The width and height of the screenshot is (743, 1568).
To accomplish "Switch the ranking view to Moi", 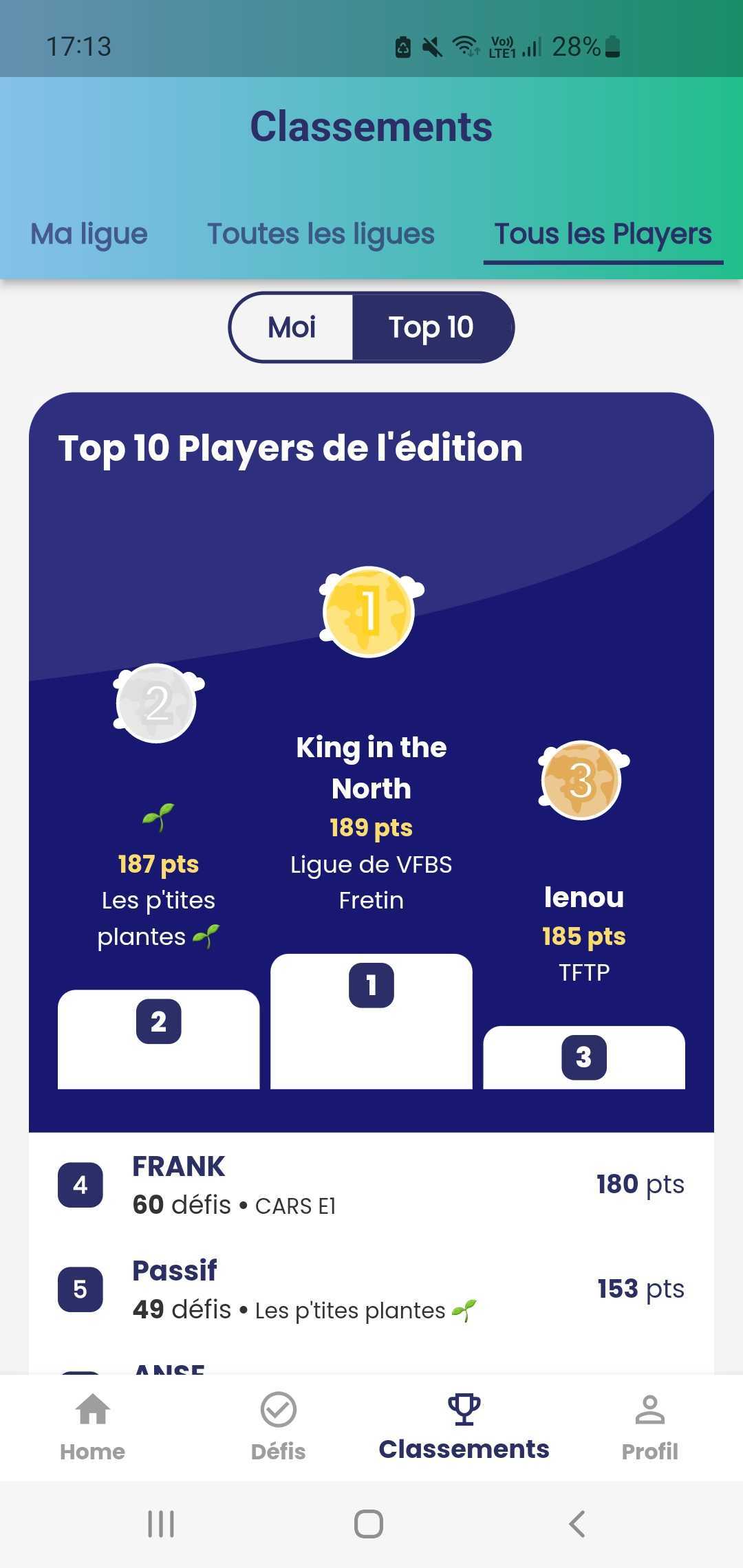I will pos(292,327).
